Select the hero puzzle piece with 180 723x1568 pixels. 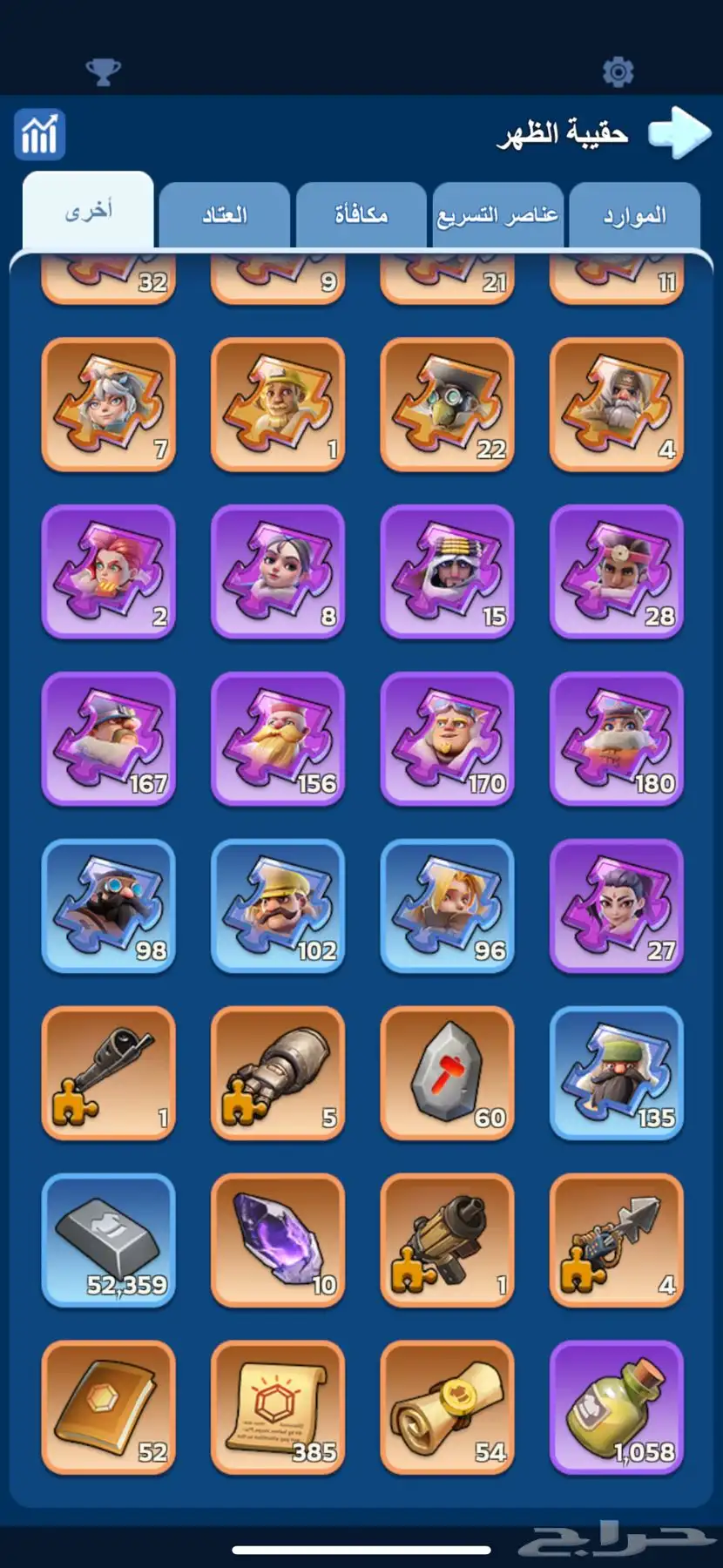tap(617, 739)
